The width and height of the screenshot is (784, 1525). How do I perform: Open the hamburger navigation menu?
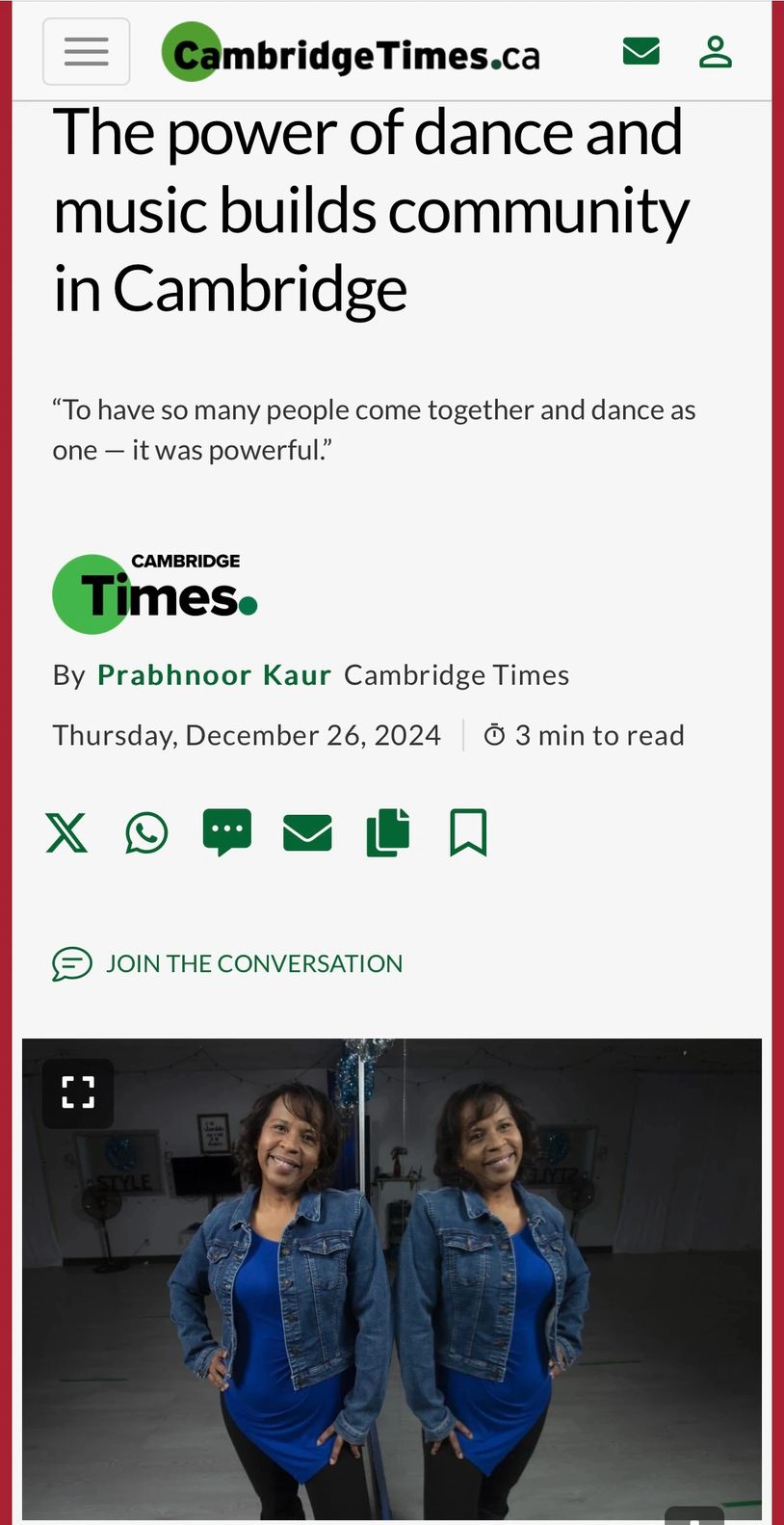[x=86, y=52]
